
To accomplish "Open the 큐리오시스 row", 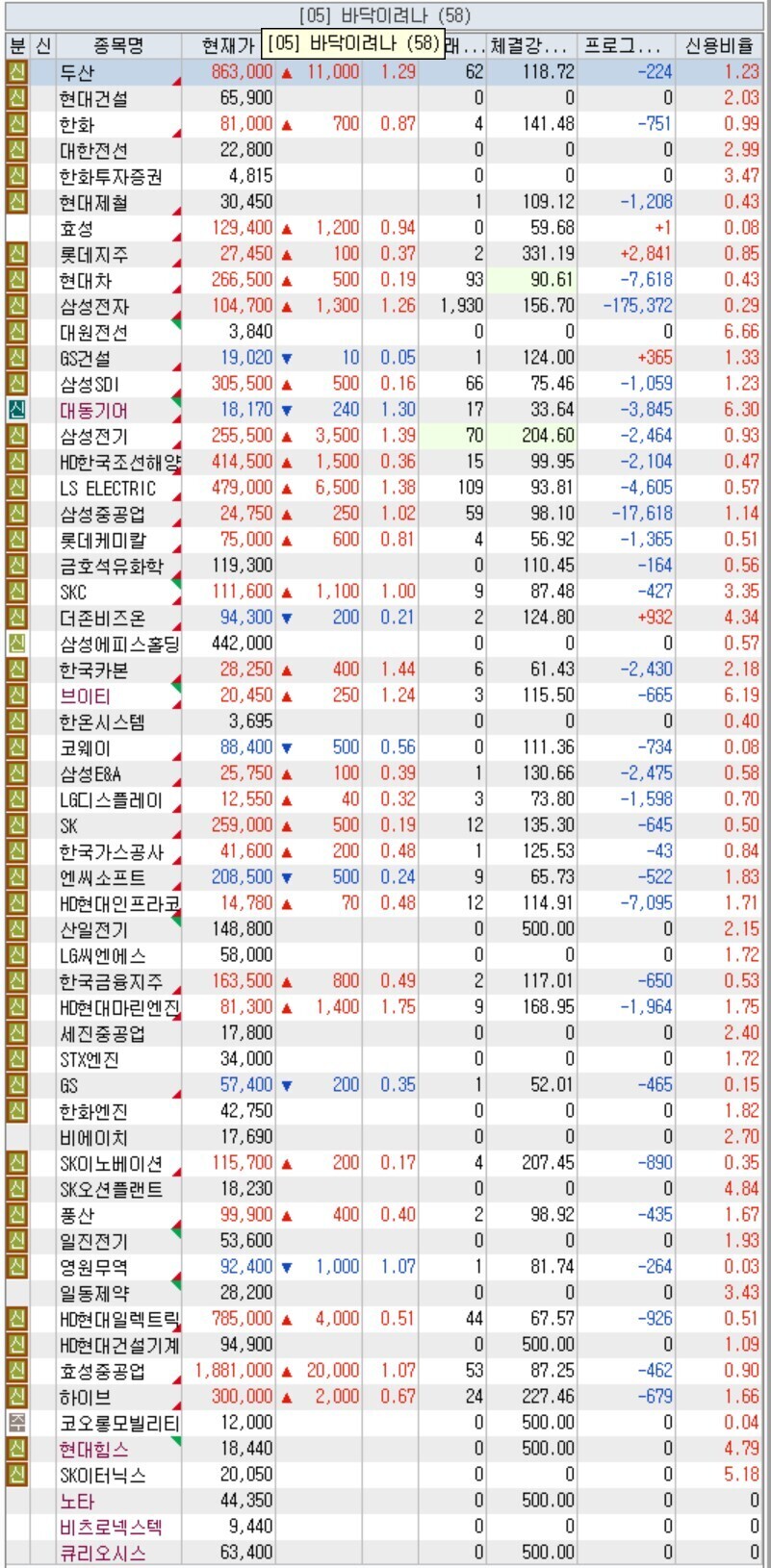I will click(383, 1552).
